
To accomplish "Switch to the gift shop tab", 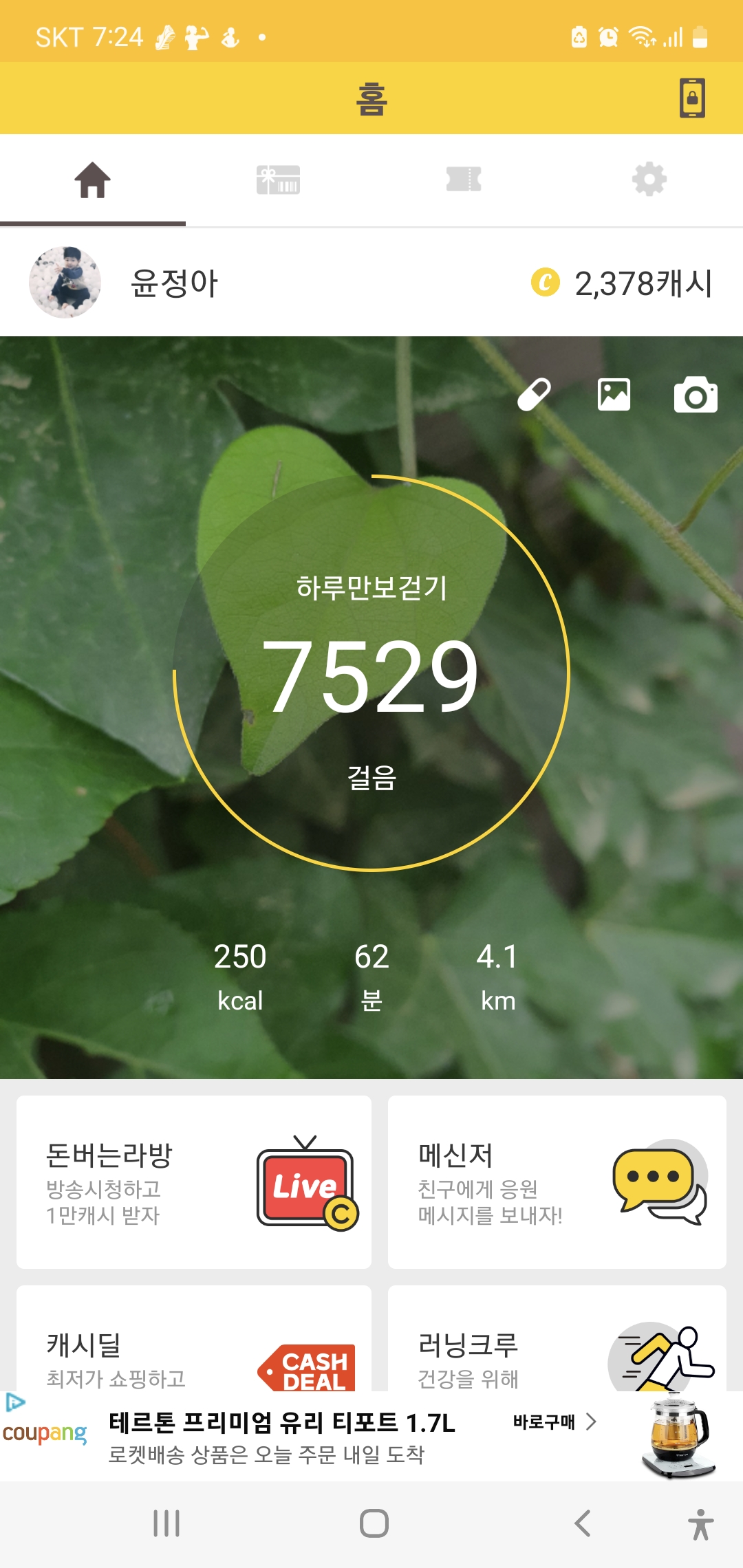I will 278,180.
